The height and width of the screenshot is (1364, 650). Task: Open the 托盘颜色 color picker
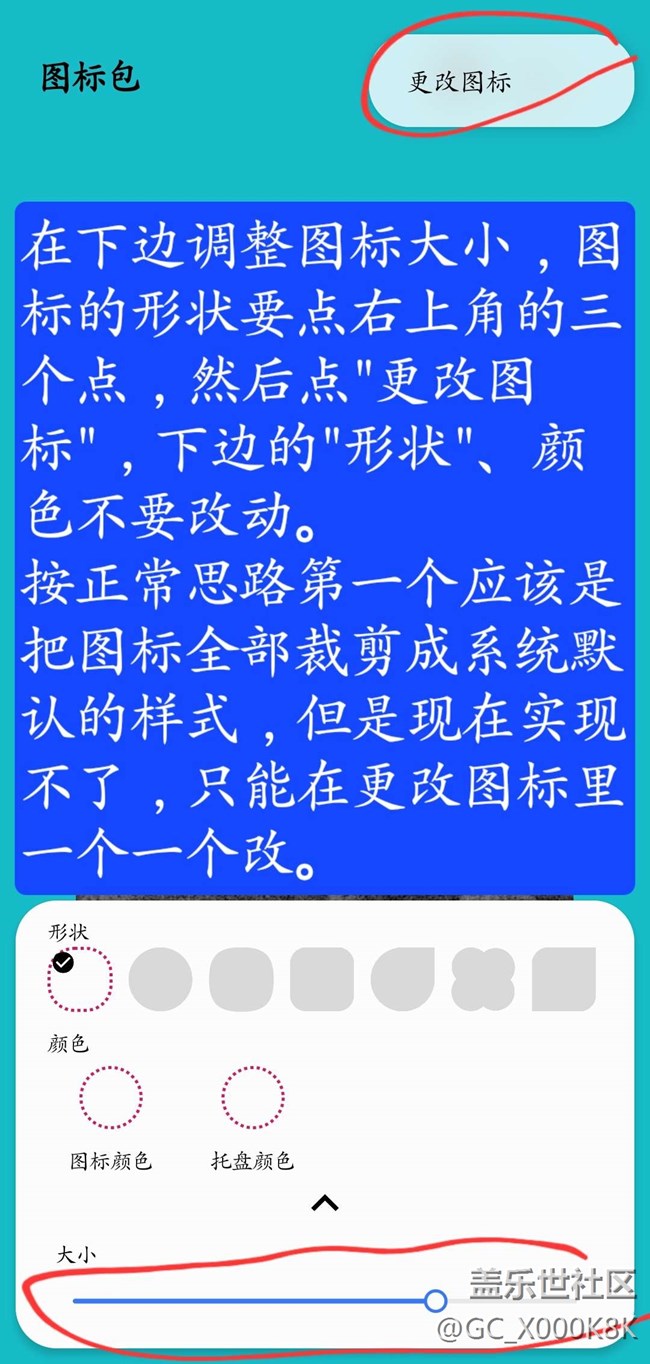click(x=252, y=1098)
